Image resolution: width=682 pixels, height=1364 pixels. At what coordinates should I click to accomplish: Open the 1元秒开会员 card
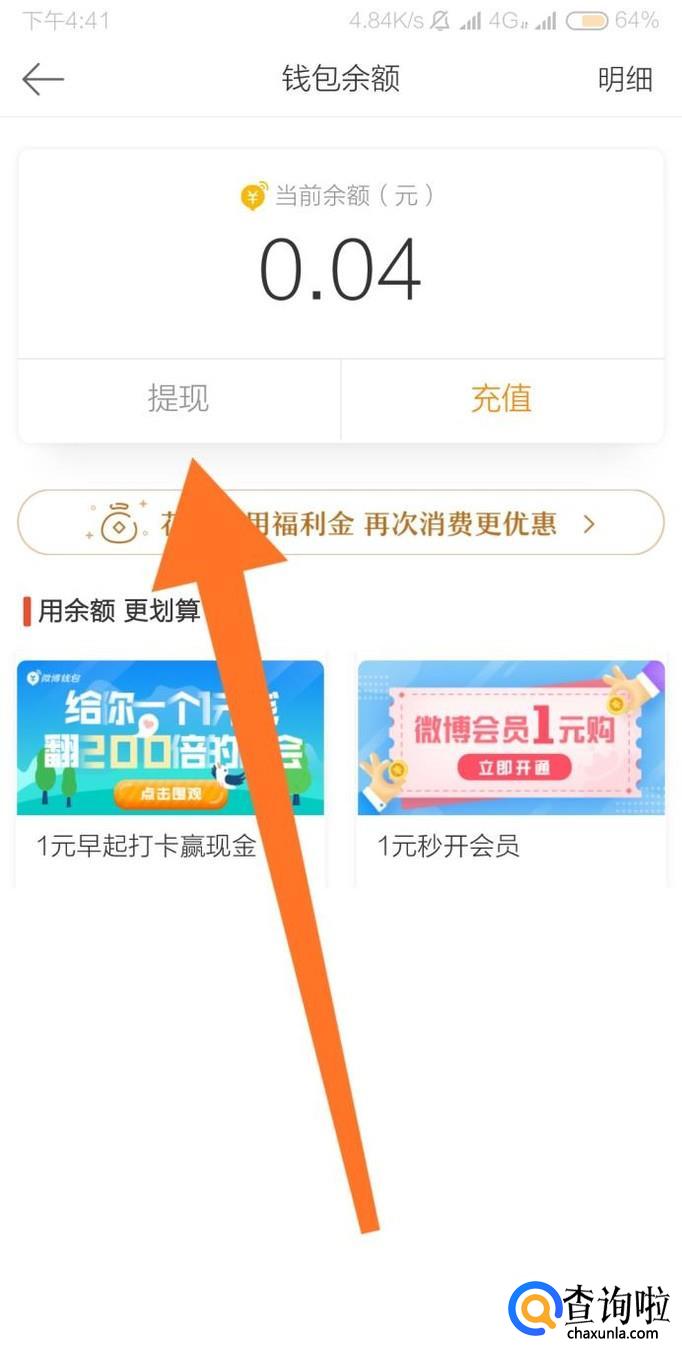point(510,770)
